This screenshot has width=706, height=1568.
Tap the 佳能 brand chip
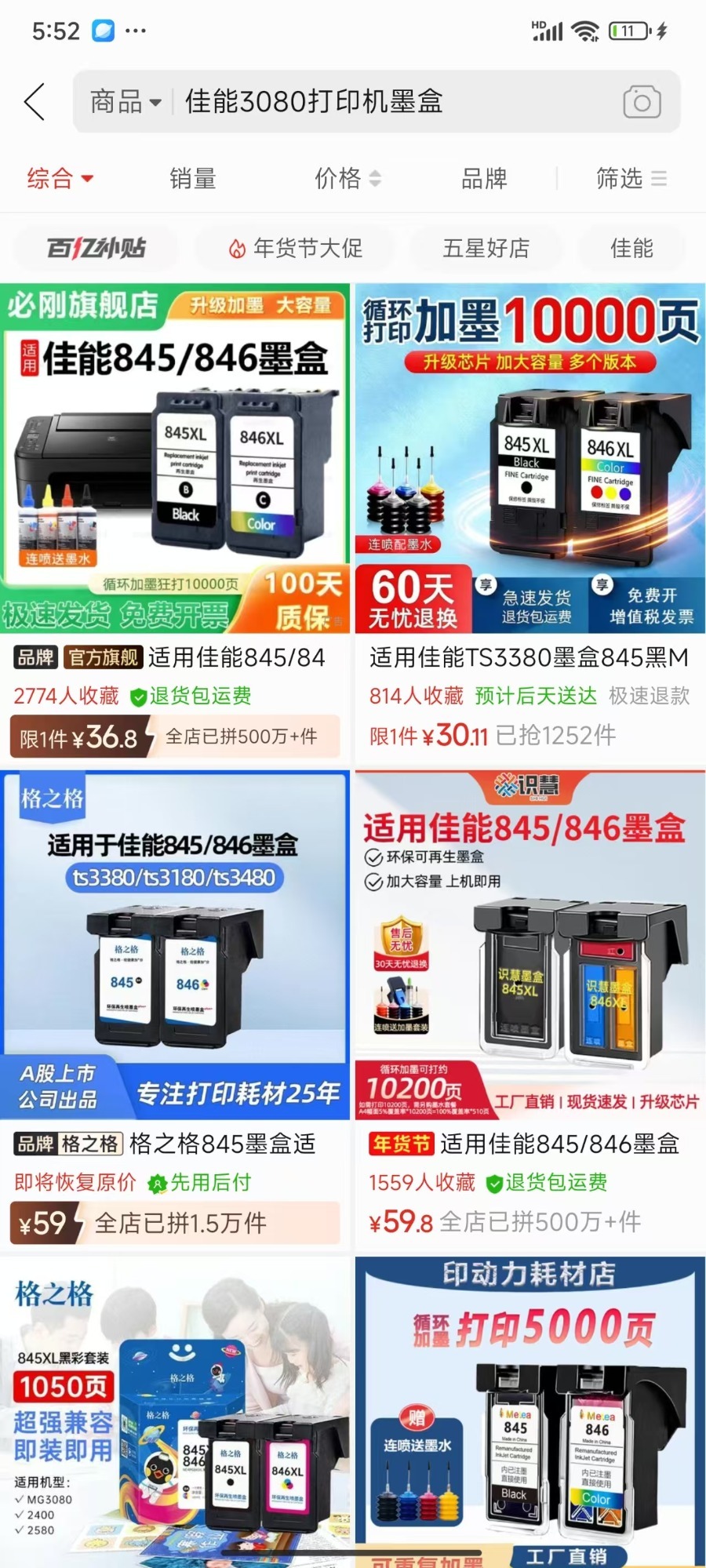point(631,249)
